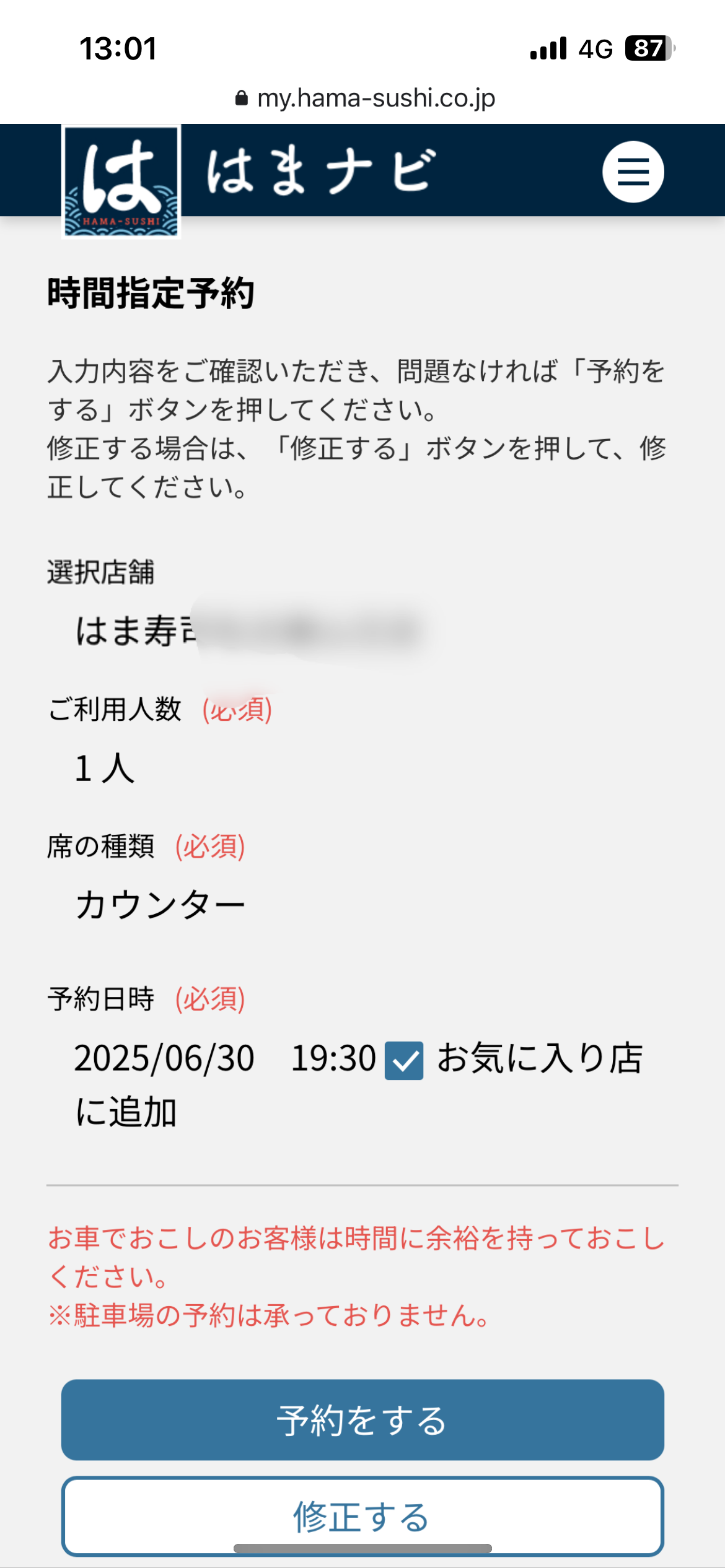Uncheck the お気に入り店に追加 checkbox

(x=404, y=1060)
